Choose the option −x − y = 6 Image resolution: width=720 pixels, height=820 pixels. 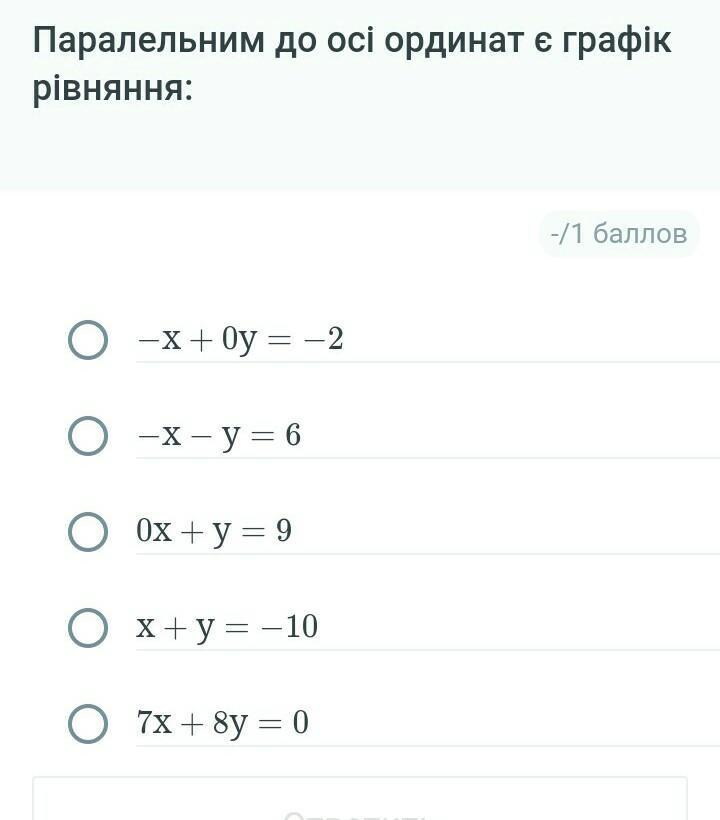tap(88, 436)
